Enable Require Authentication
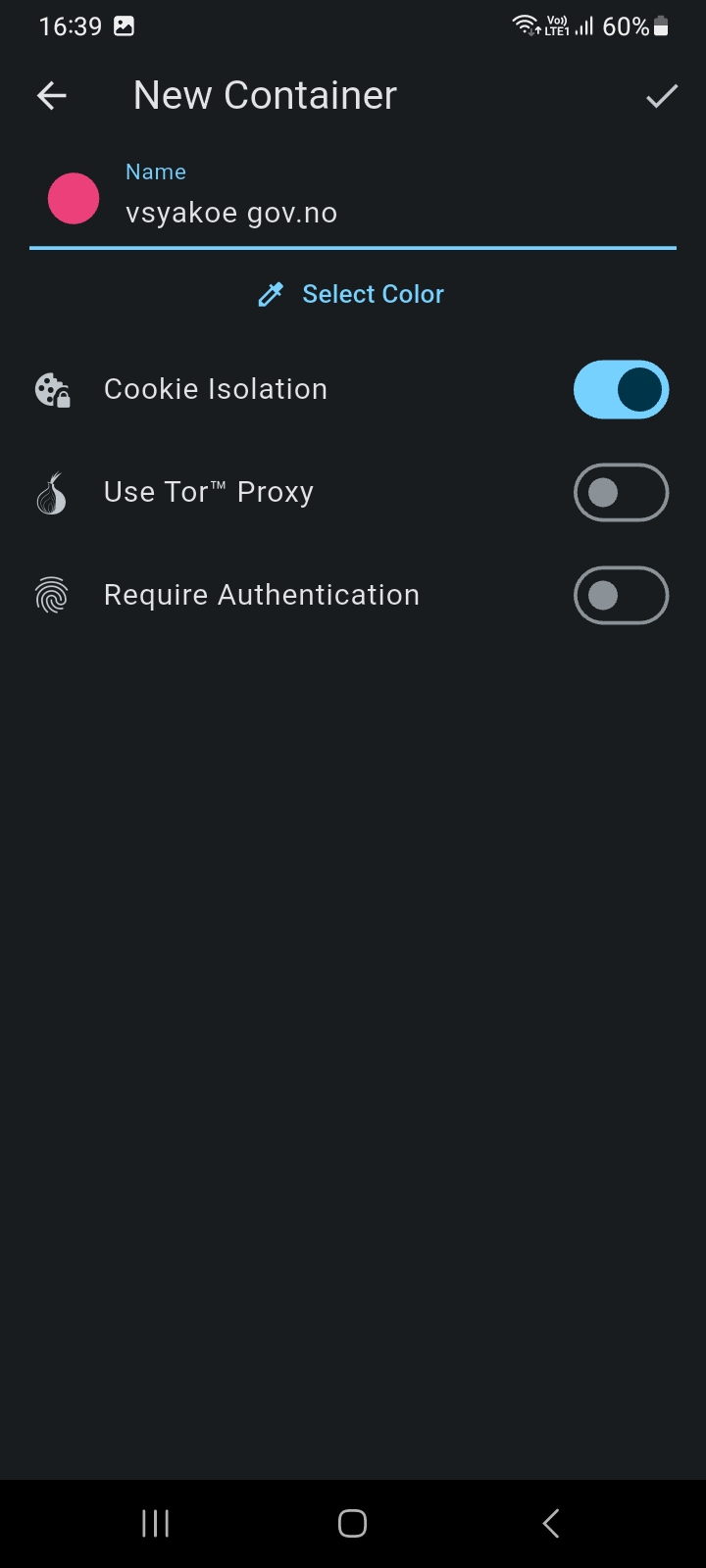This screenshot has width=706, height=1568. click(x=621, y=595)
